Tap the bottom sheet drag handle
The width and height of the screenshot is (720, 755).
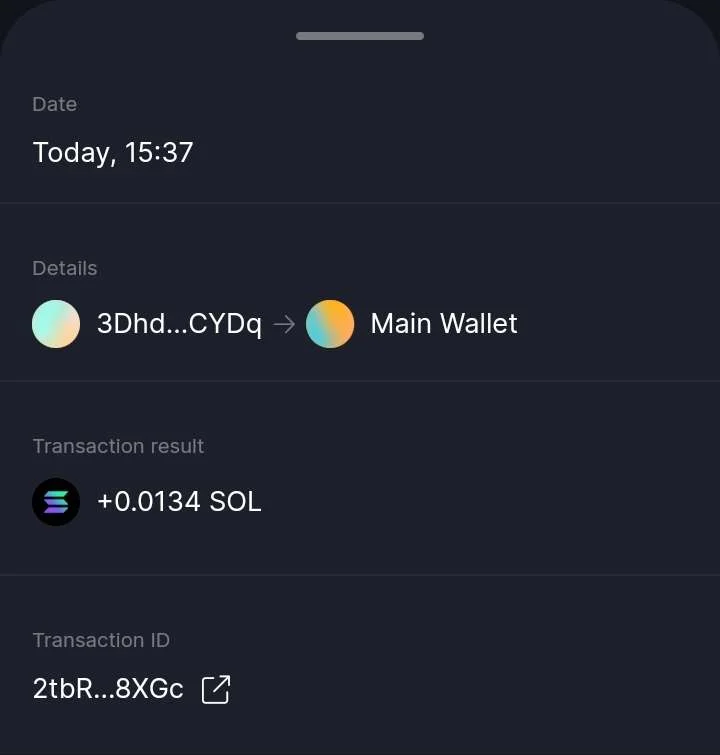pyautogui.click(x=360, y=36)
